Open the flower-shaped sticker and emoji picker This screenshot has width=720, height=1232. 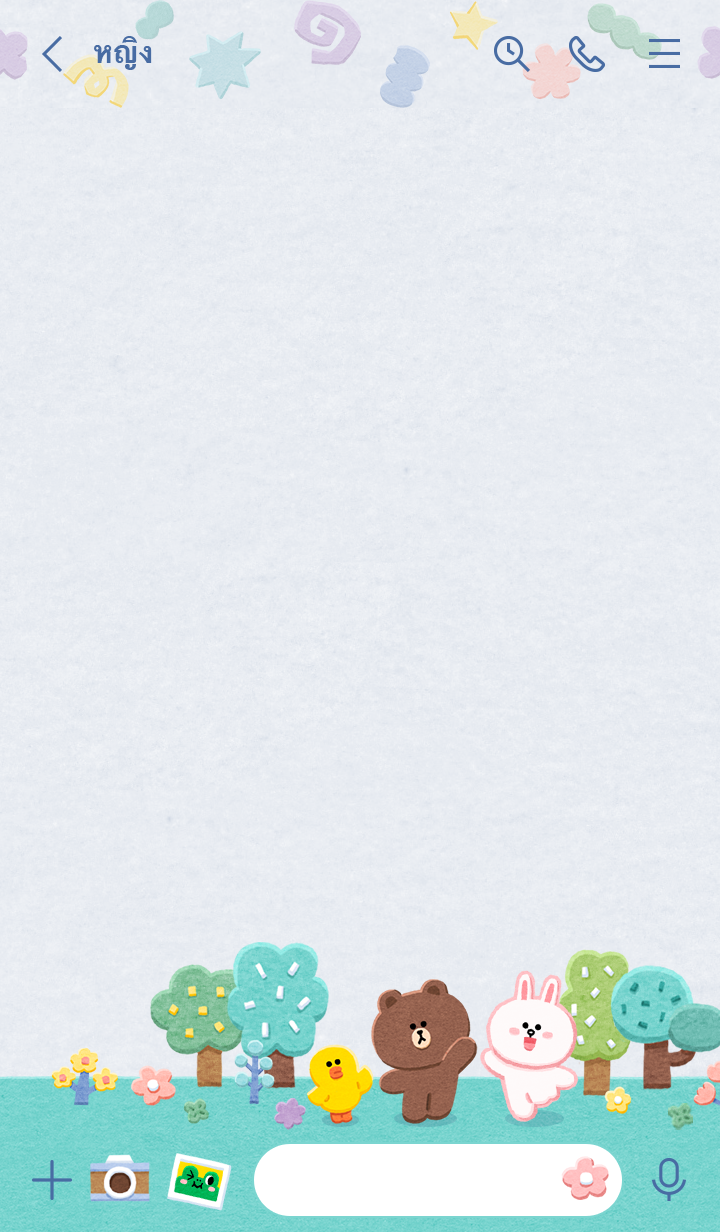coord(586,1179)
